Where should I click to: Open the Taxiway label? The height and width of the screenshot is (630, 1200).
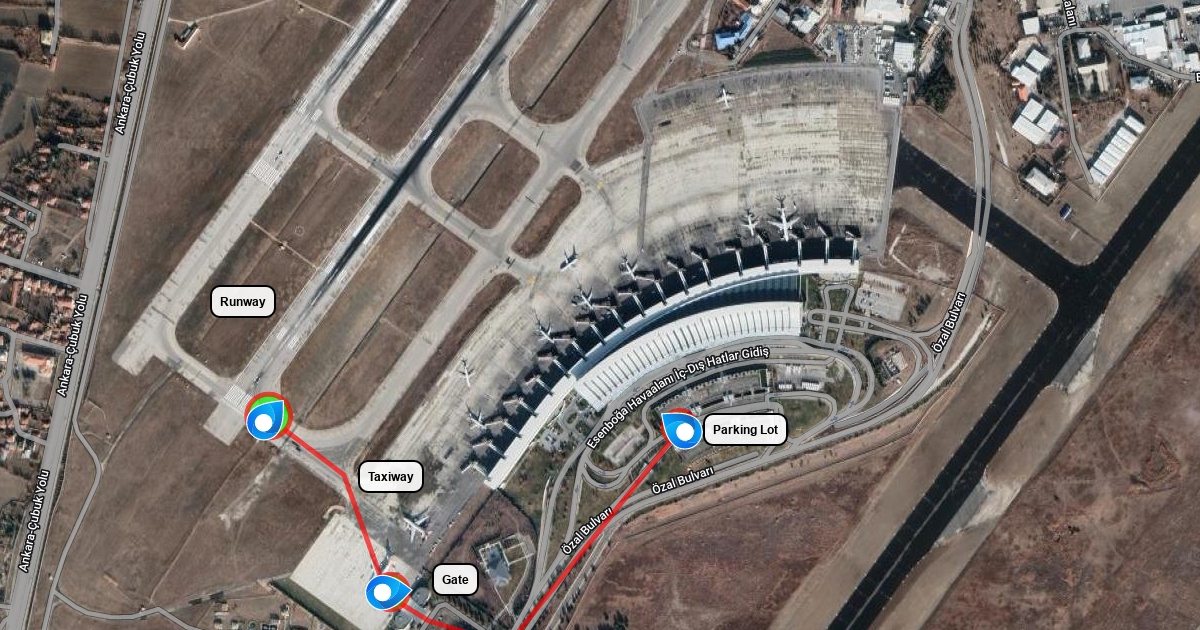click(x=390, y=477)
